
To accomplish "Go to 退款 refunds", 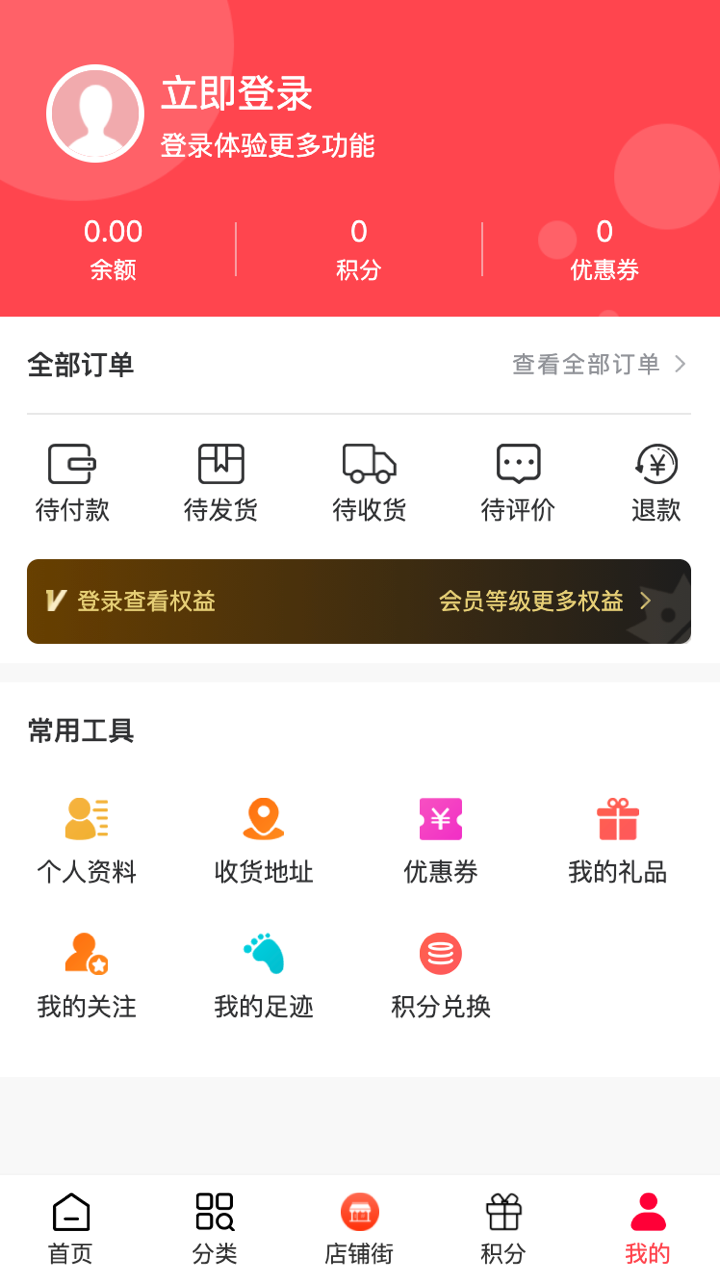I will point(656,483).
